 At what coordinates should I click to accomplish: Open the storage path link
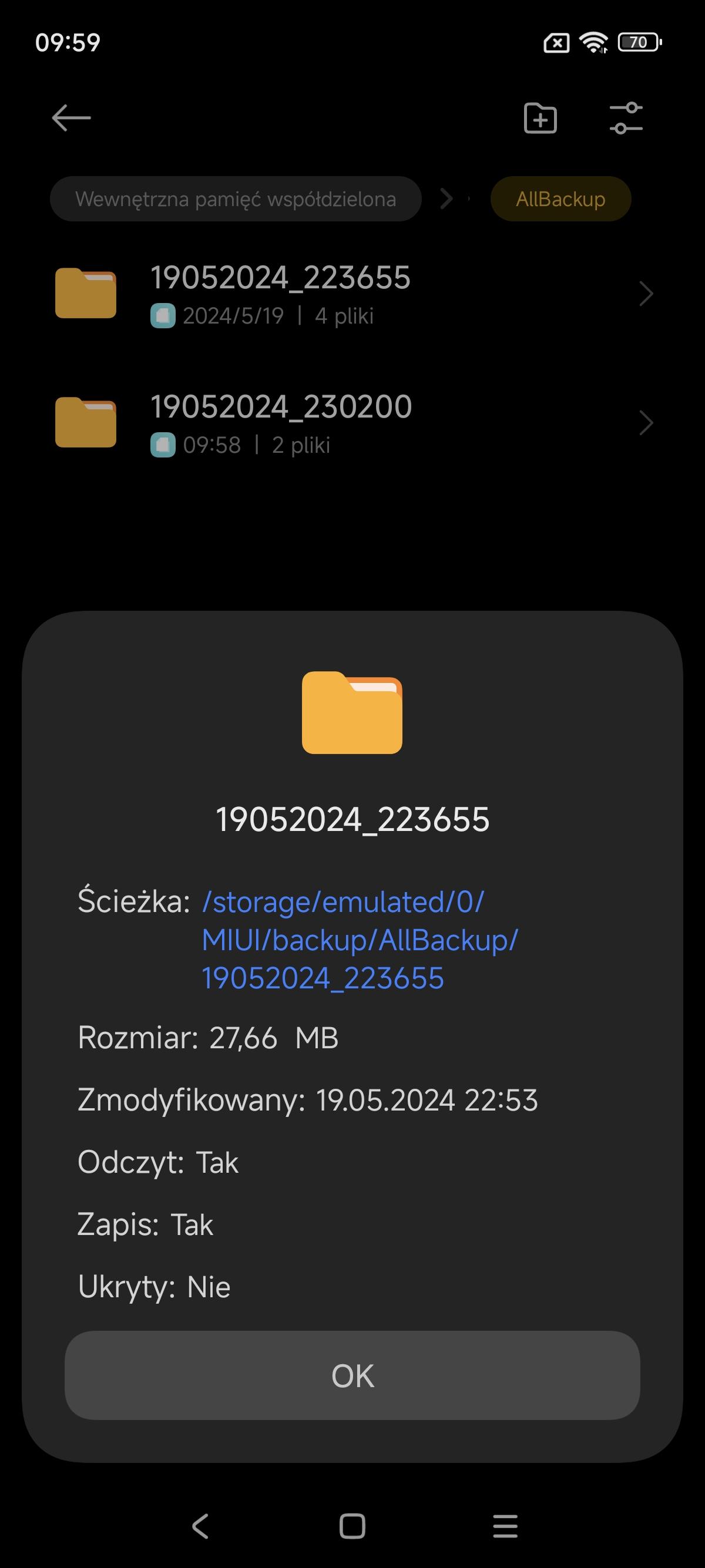[x=359, y=939]
